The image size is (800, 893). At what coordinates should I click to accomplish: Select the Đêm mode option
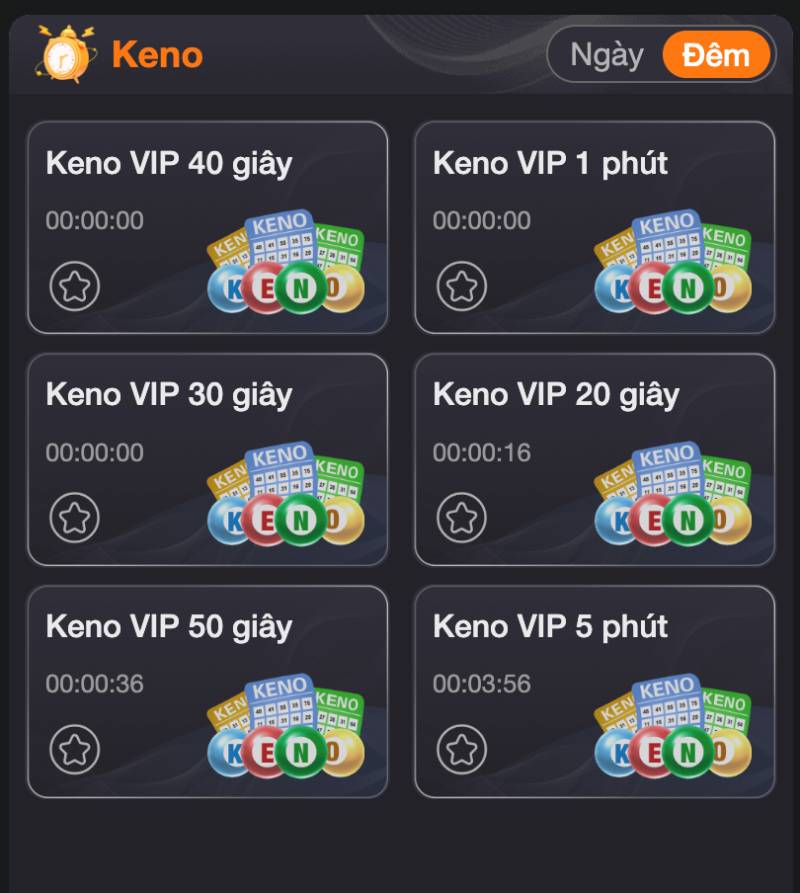(716, 55)
